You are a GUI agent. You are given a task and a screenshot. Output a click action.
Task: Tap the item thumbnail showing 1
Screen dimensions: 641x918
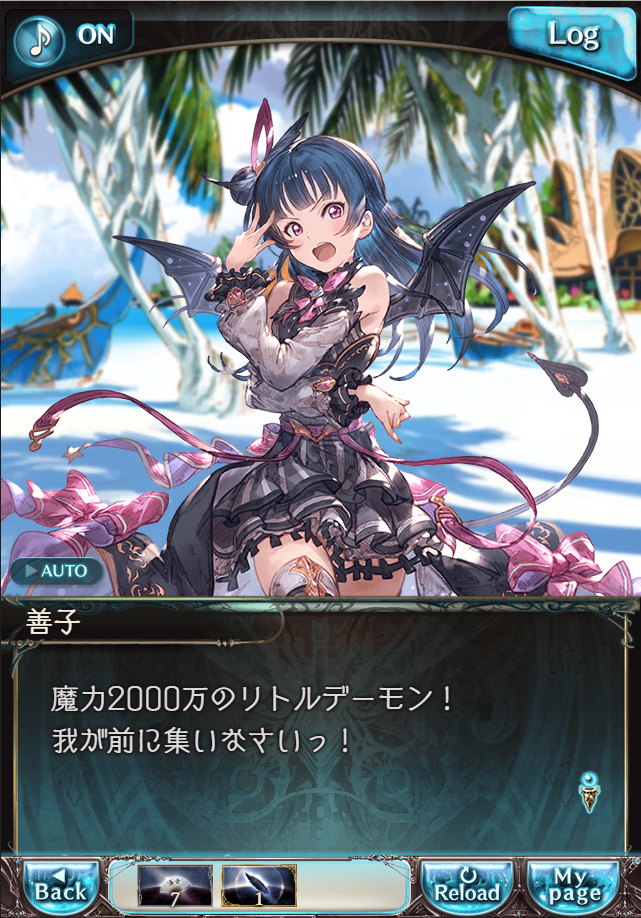pos(258,884)
